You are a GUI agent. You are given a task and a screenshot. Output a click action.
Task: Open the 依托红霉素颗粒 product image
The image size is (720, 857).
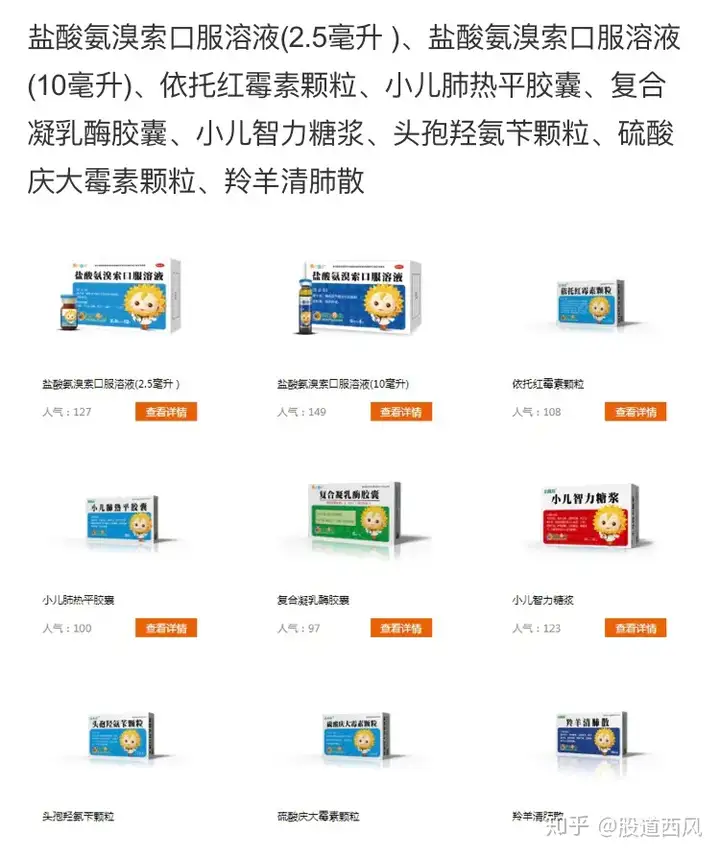click(x=590, y=301)
